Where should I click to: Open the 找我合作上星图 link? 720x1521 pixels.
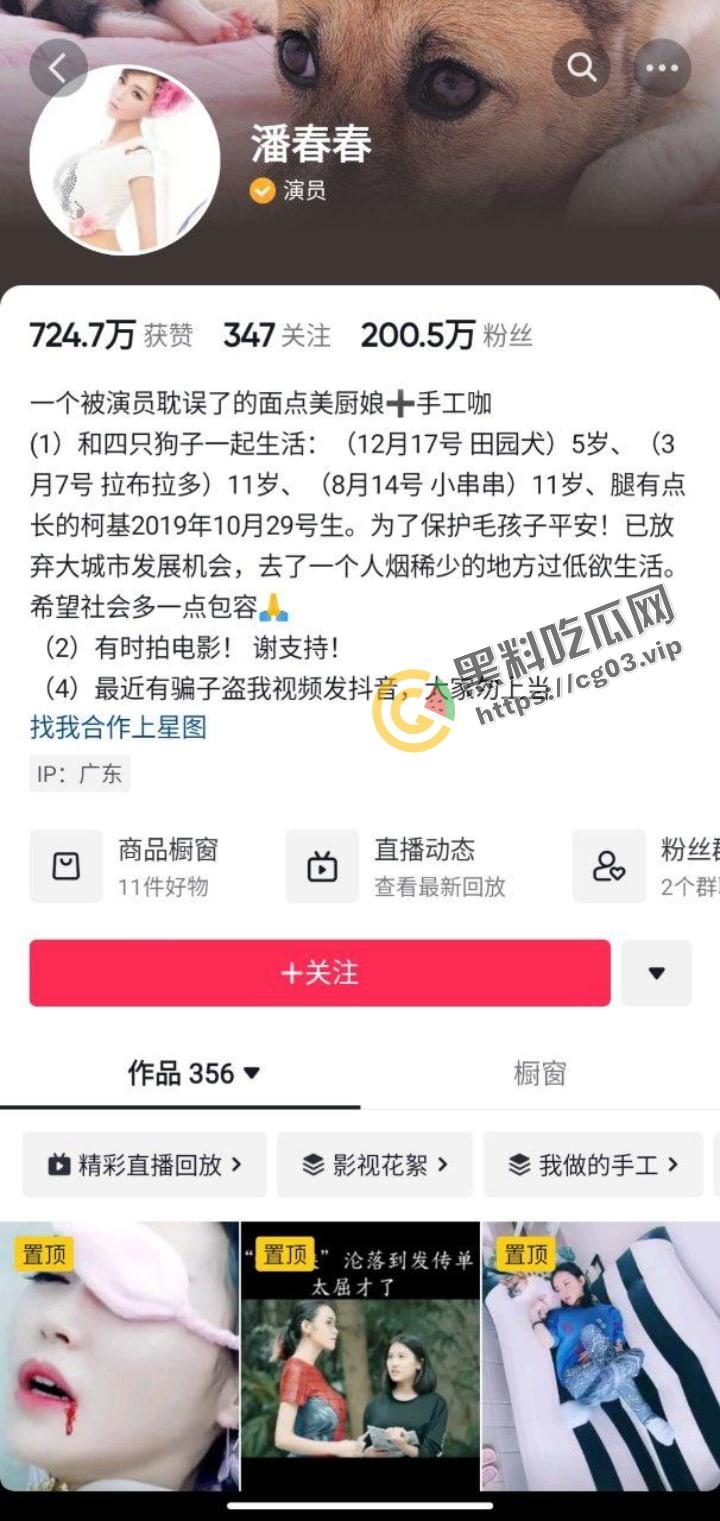118,727
